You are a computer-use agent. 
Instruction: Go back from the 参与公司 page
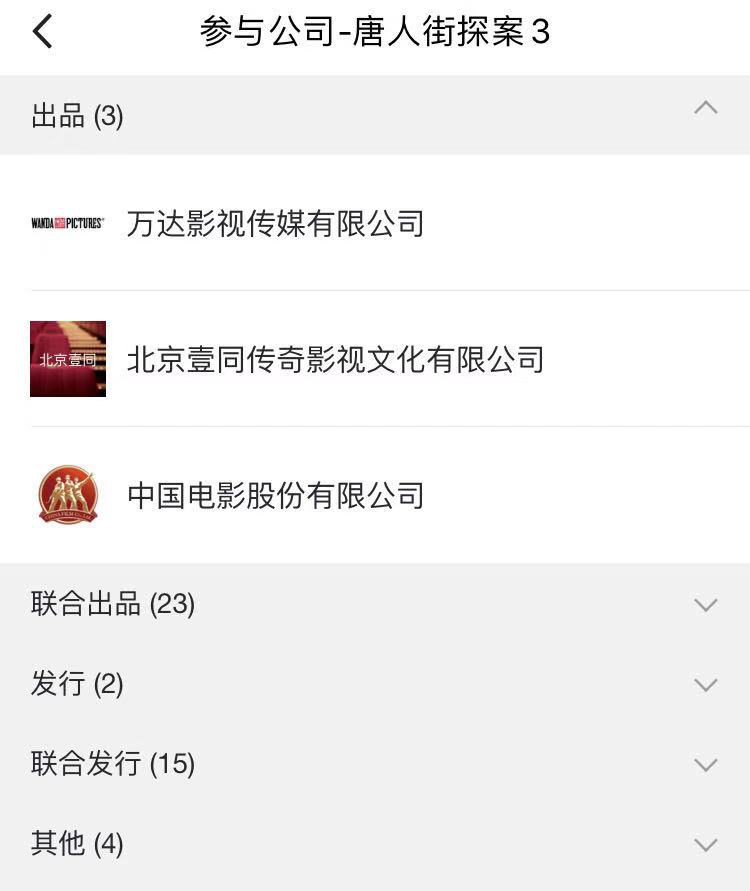42,32
